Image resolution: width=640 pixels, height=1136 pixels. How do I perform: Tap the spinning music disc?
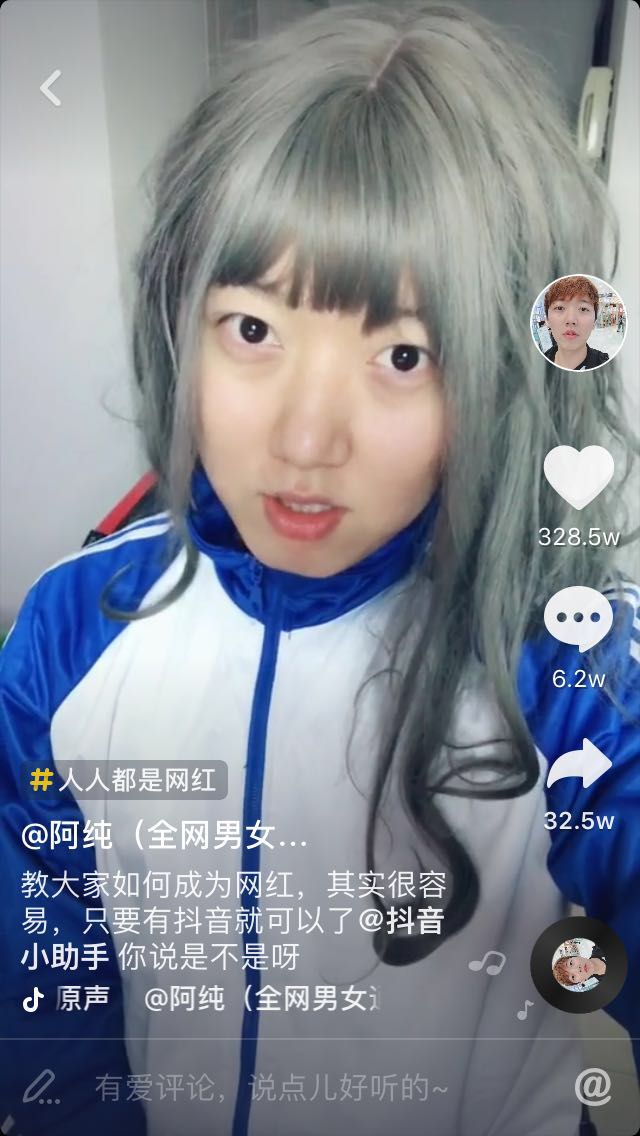pos(578,965)
